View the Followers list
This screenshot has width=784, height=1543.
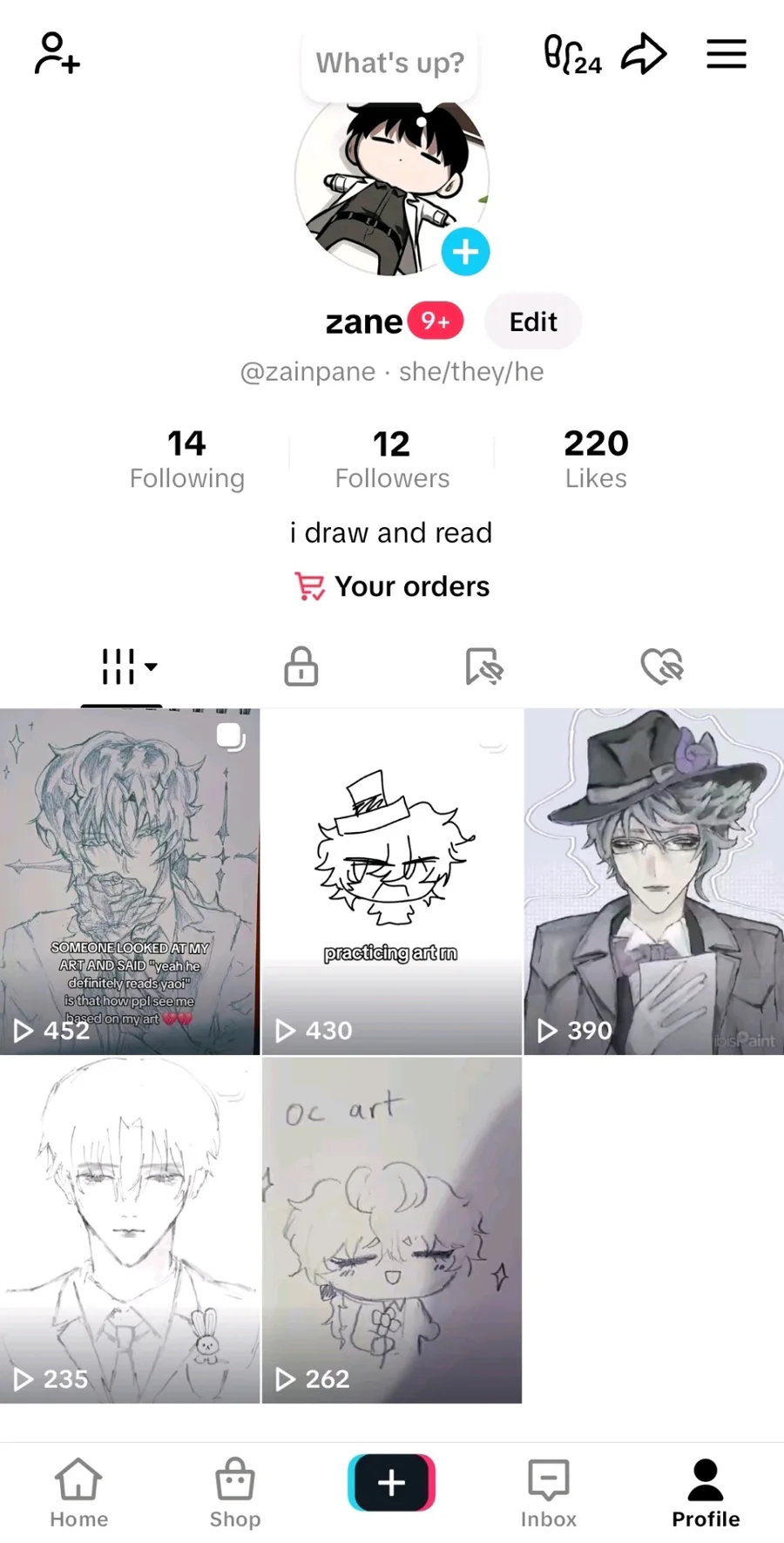(392, 460)
